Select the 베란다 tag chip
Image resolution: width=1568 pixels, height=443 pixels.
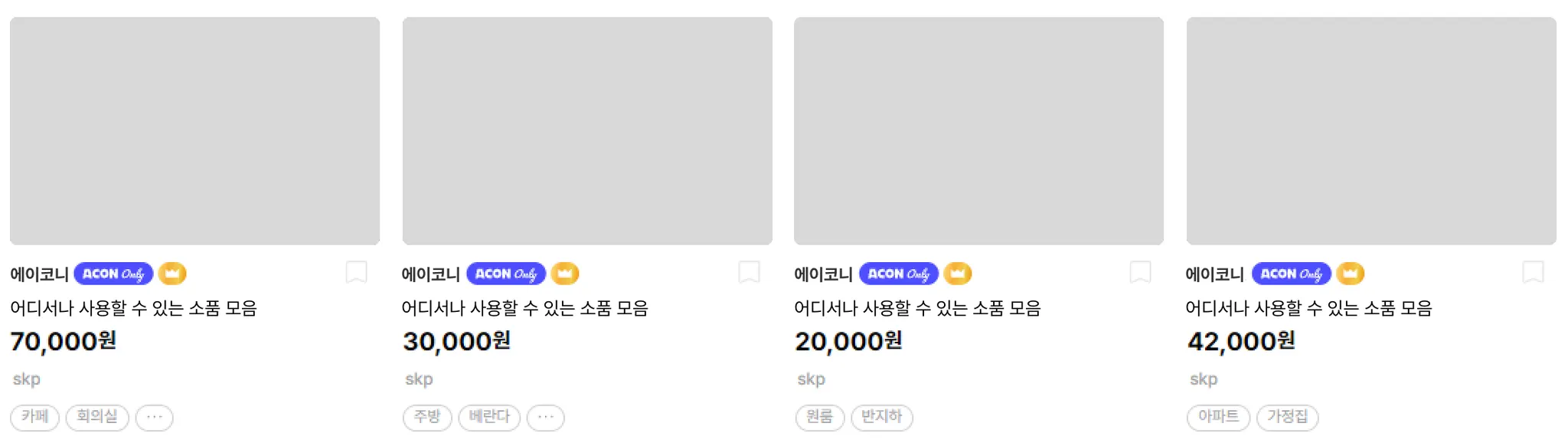[x=489, y=417]
